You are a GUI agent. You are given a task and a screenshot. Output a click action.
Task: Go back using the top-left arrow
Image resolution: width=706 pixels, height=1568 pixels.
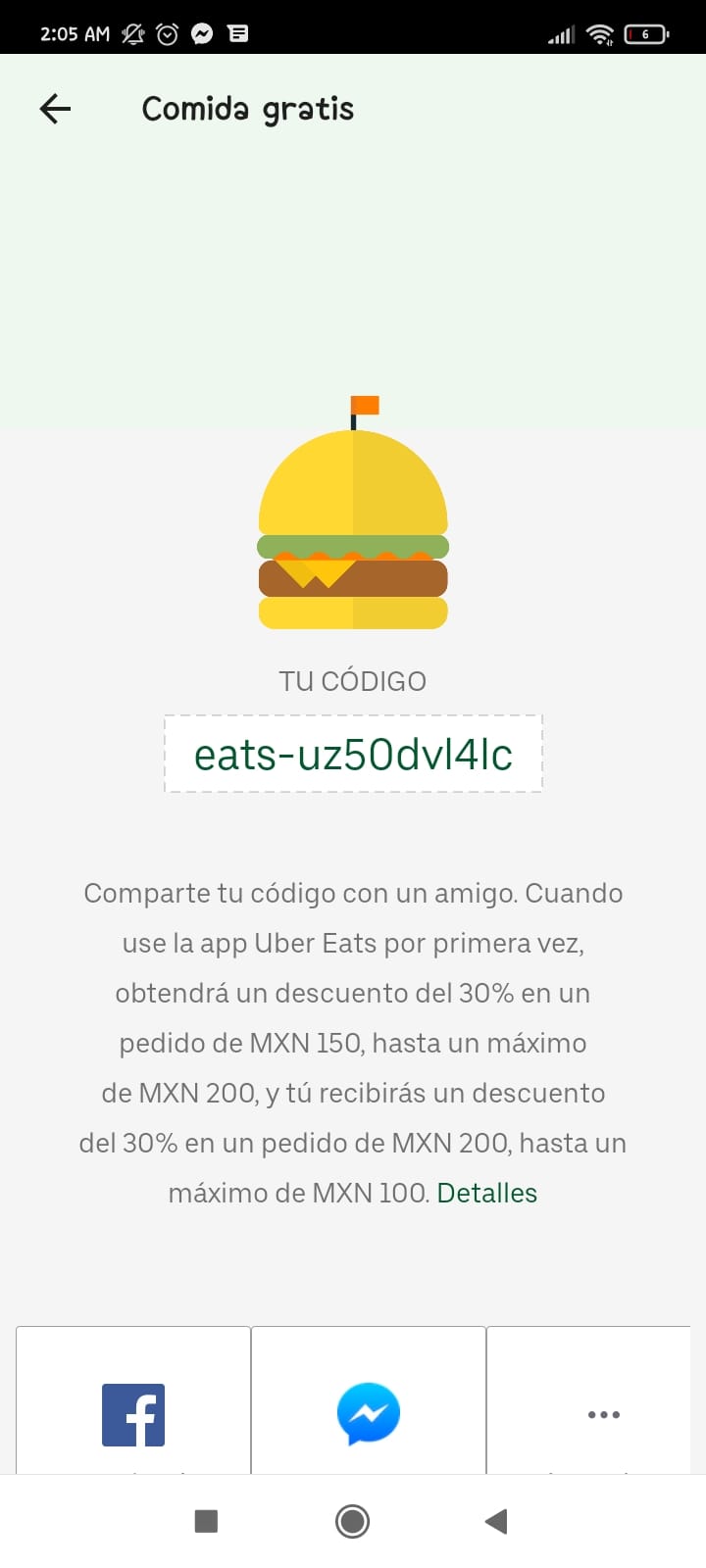[55, 109]
